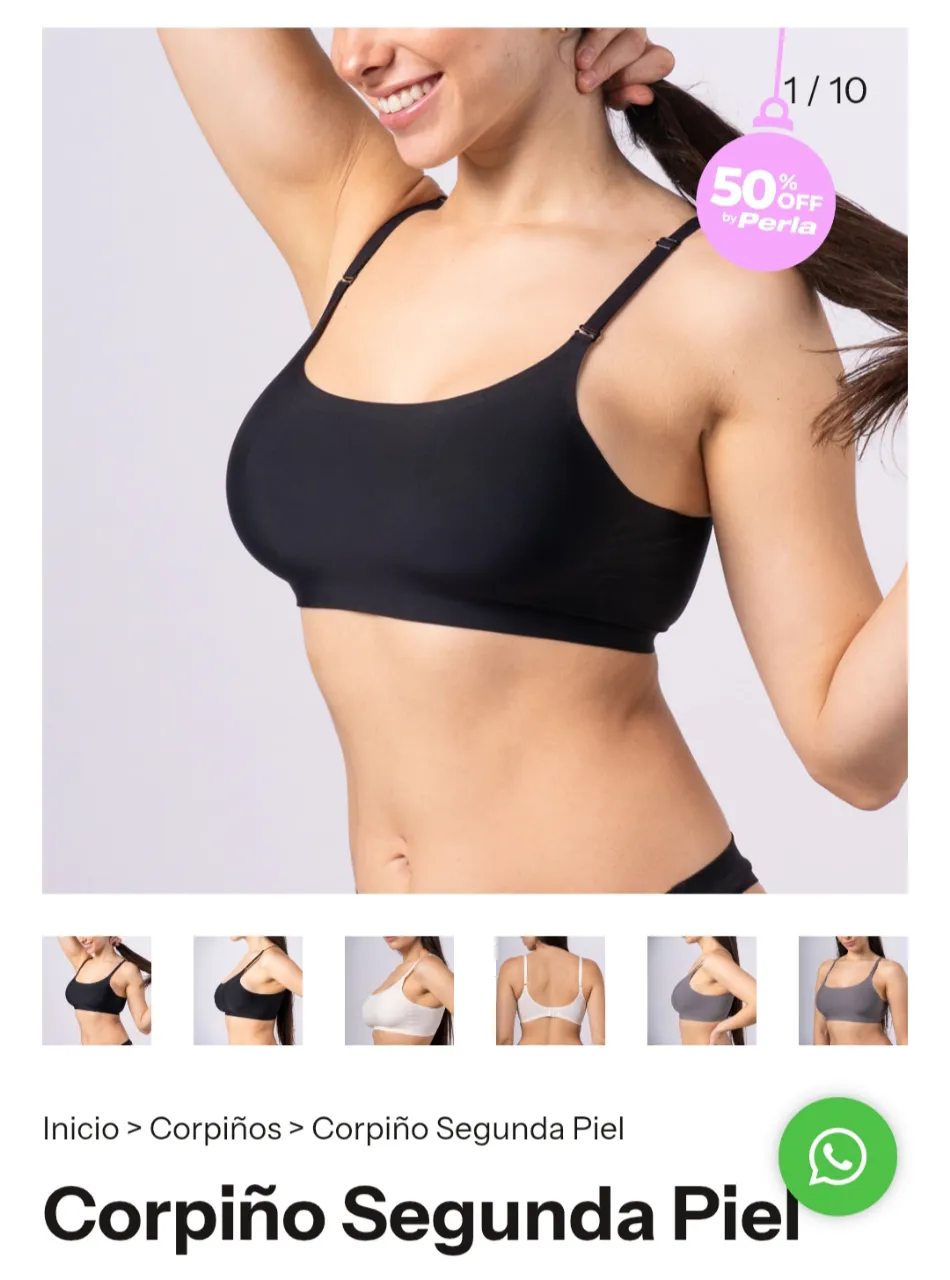Go to Inicio breadcrumb link
Viewport: 950px width, 1280px height.
[80, 1129]
